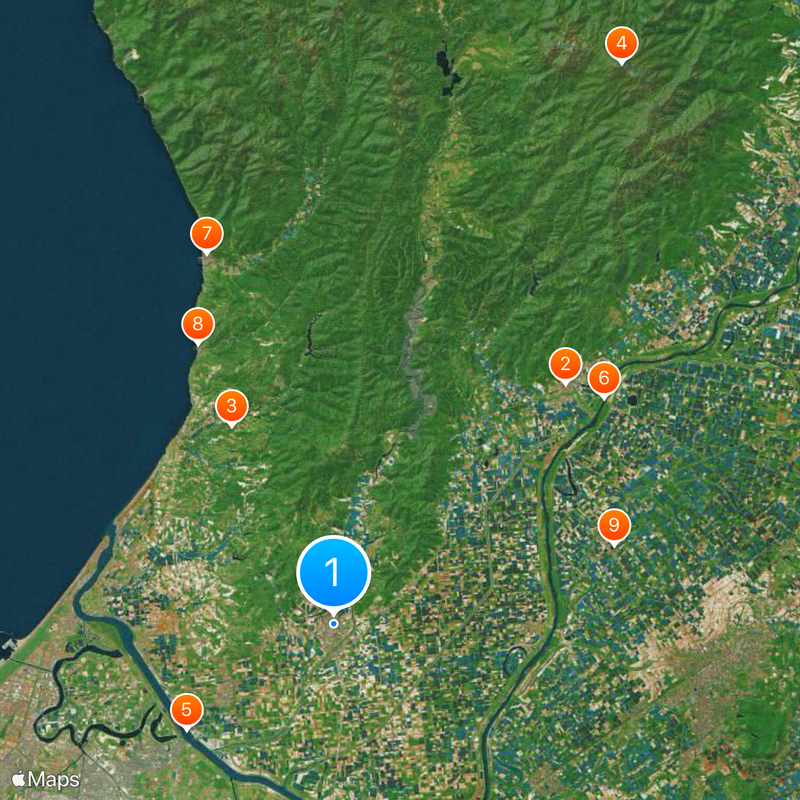Select the large blue pin numbered 1

tap(334, 573)
